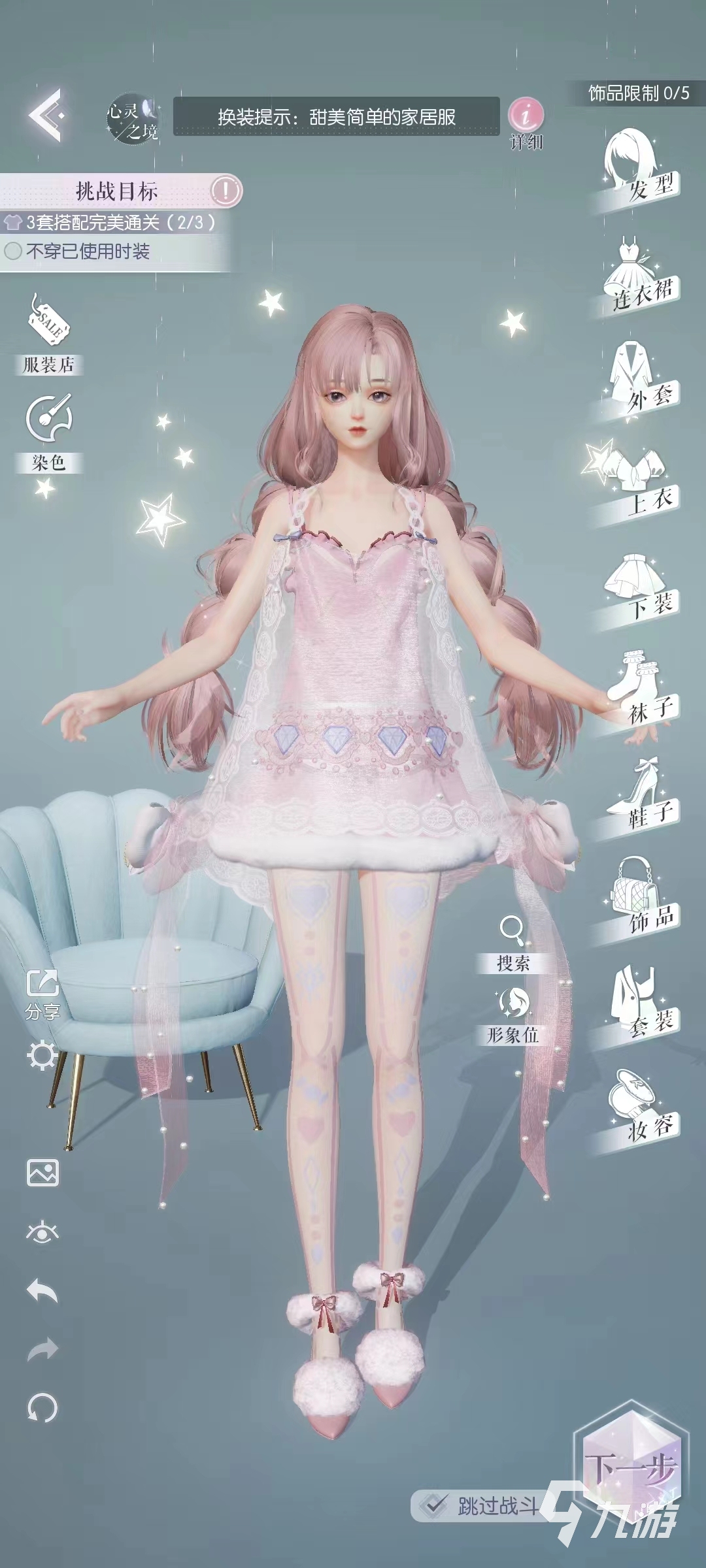The height and width of the screenshot is (1568, 706).
Task: Undo the last outfit change
Action: pos(42,1292)
